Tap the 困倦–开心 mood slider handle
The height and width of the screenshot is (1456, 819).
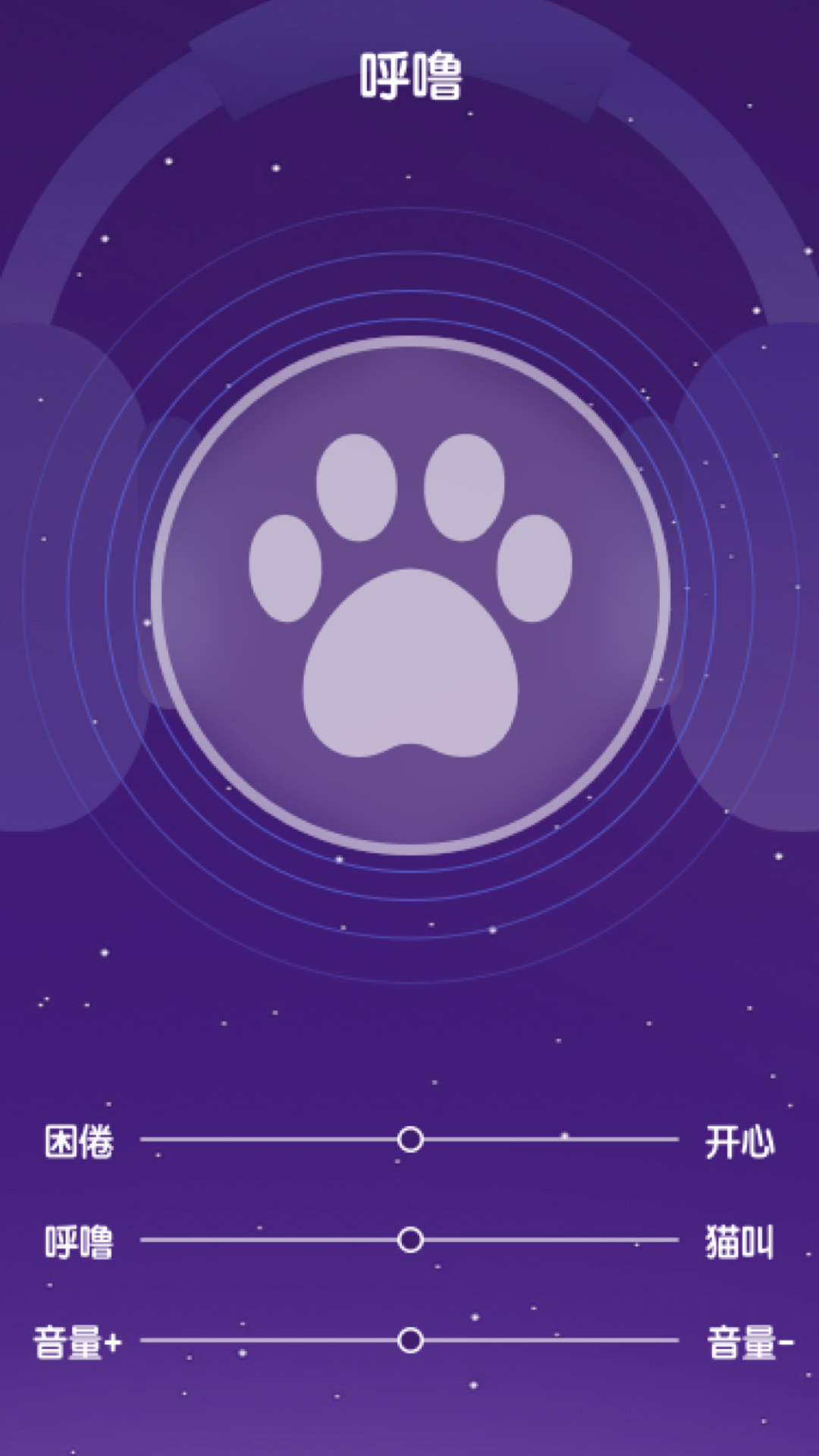point(410,1139)
